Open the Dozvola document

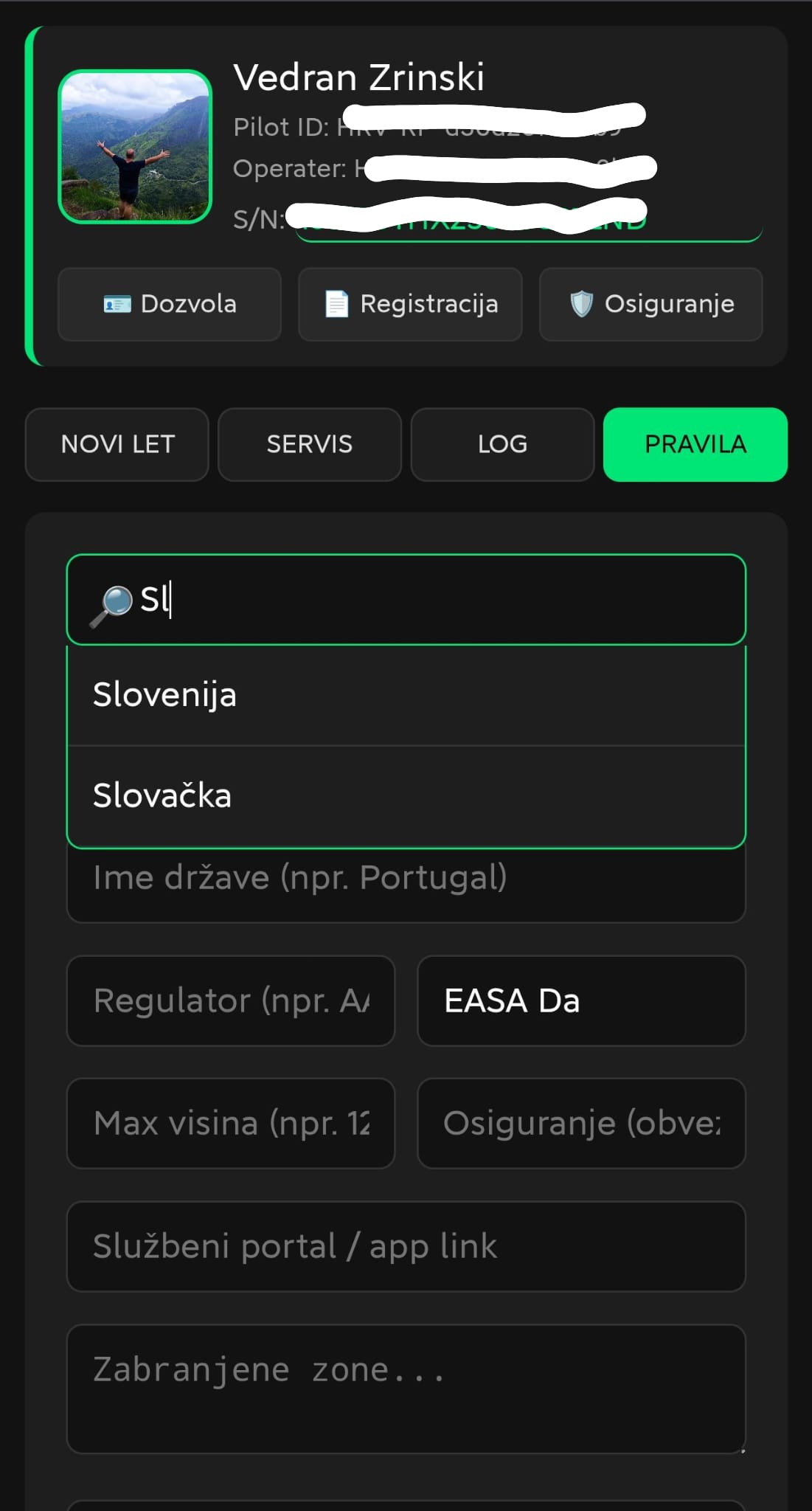tap(170, 303)
